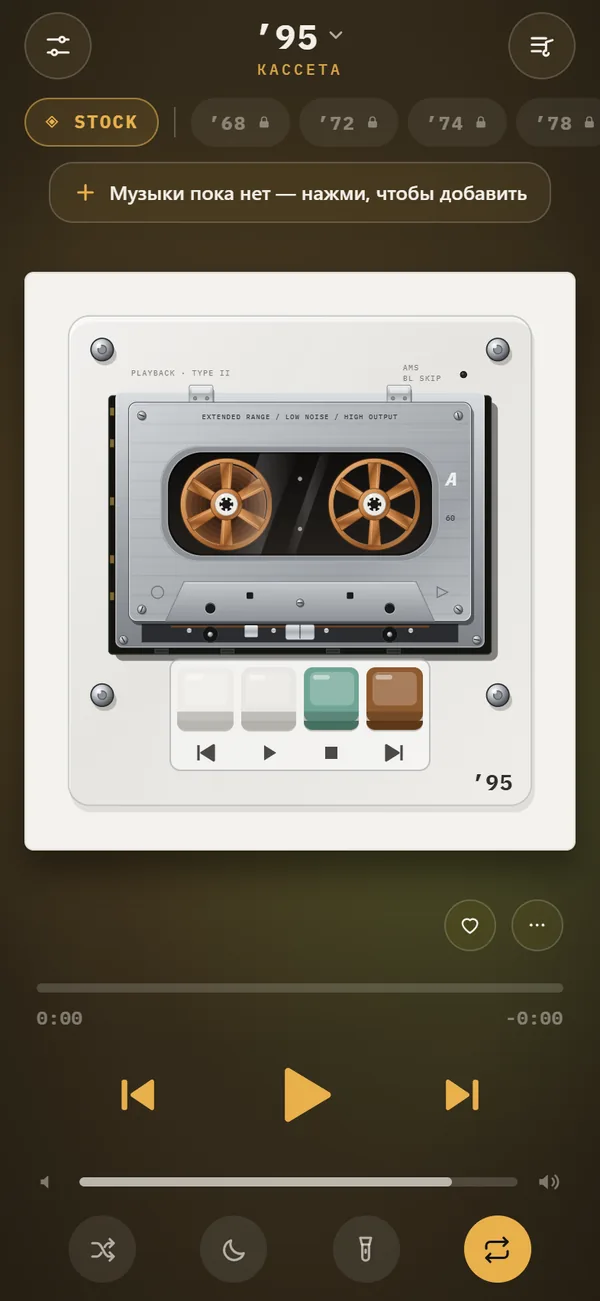Tap the playback progress bar

coord(300,988)
